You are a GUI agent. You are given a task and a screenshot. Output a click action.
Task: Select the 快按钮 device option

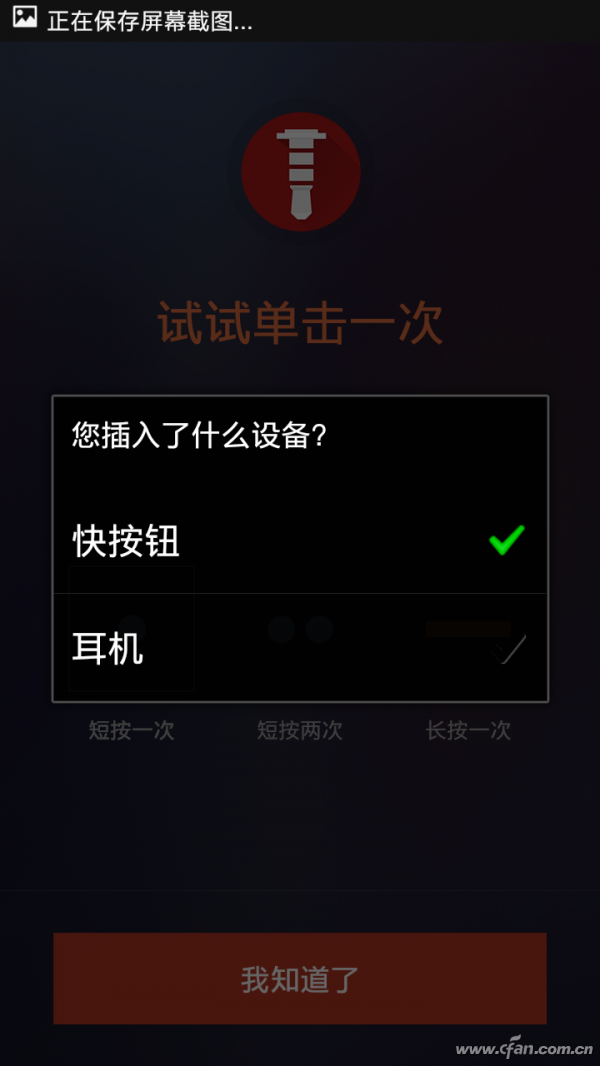click(x=300, y=541)
